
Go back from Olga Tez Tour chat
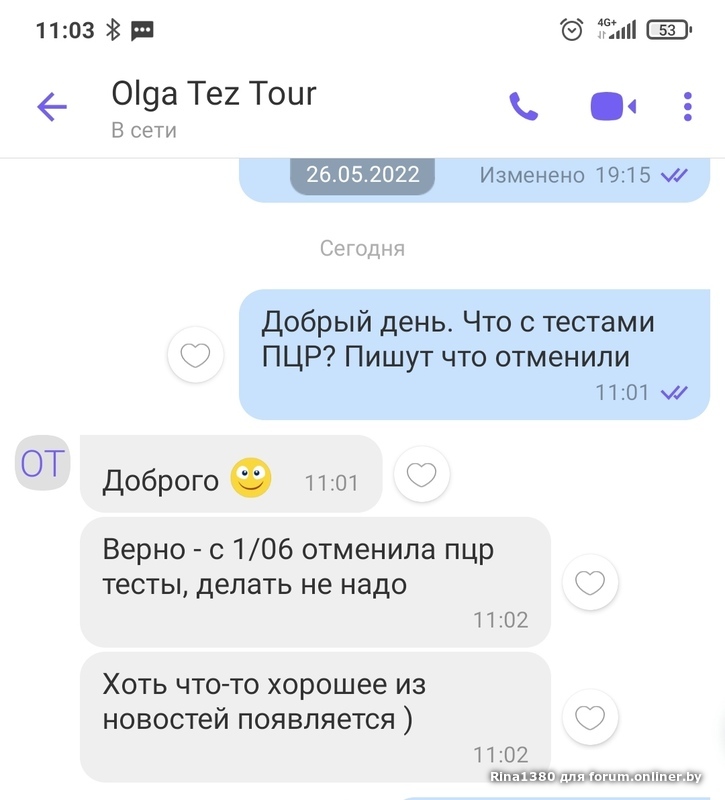point(52,107)
